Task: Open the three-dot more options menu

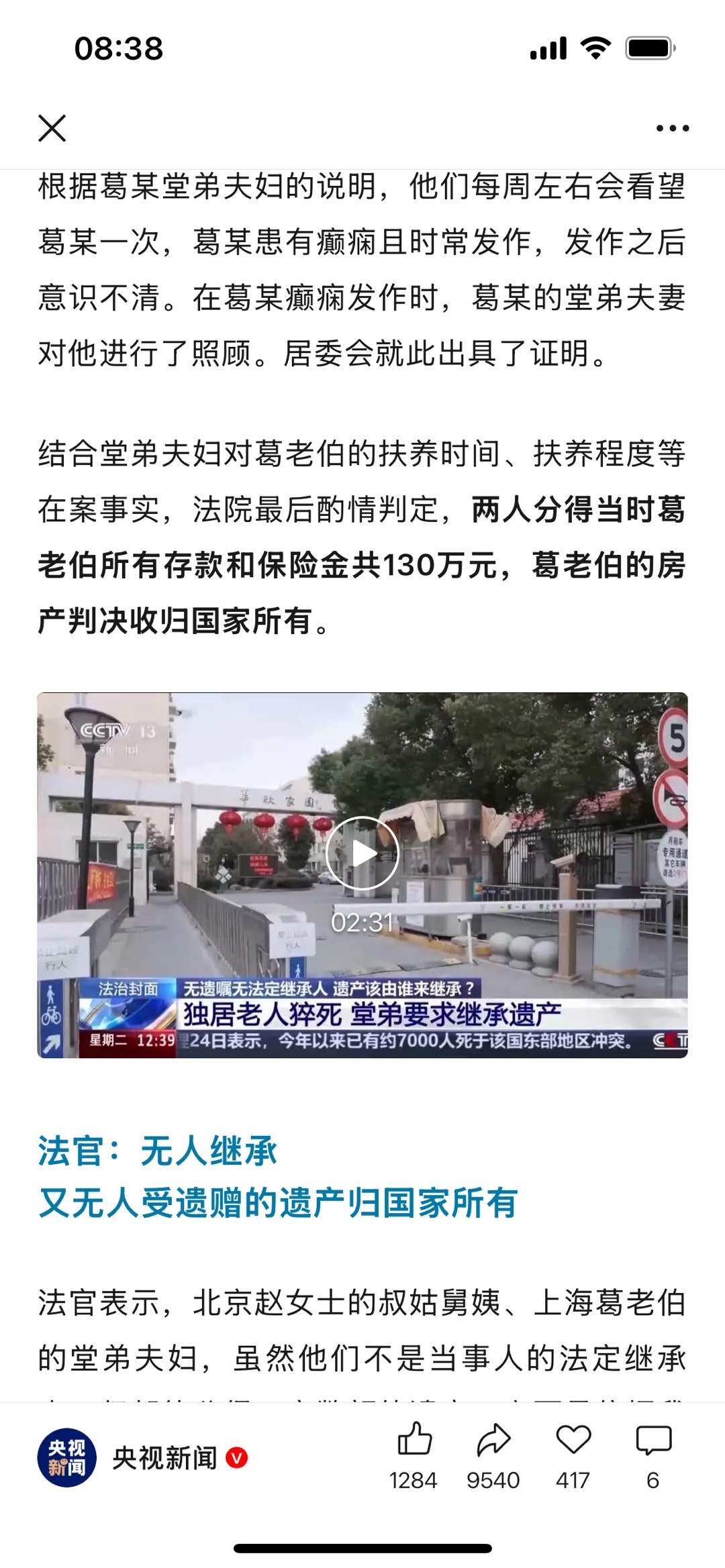Action: (672, 128)
